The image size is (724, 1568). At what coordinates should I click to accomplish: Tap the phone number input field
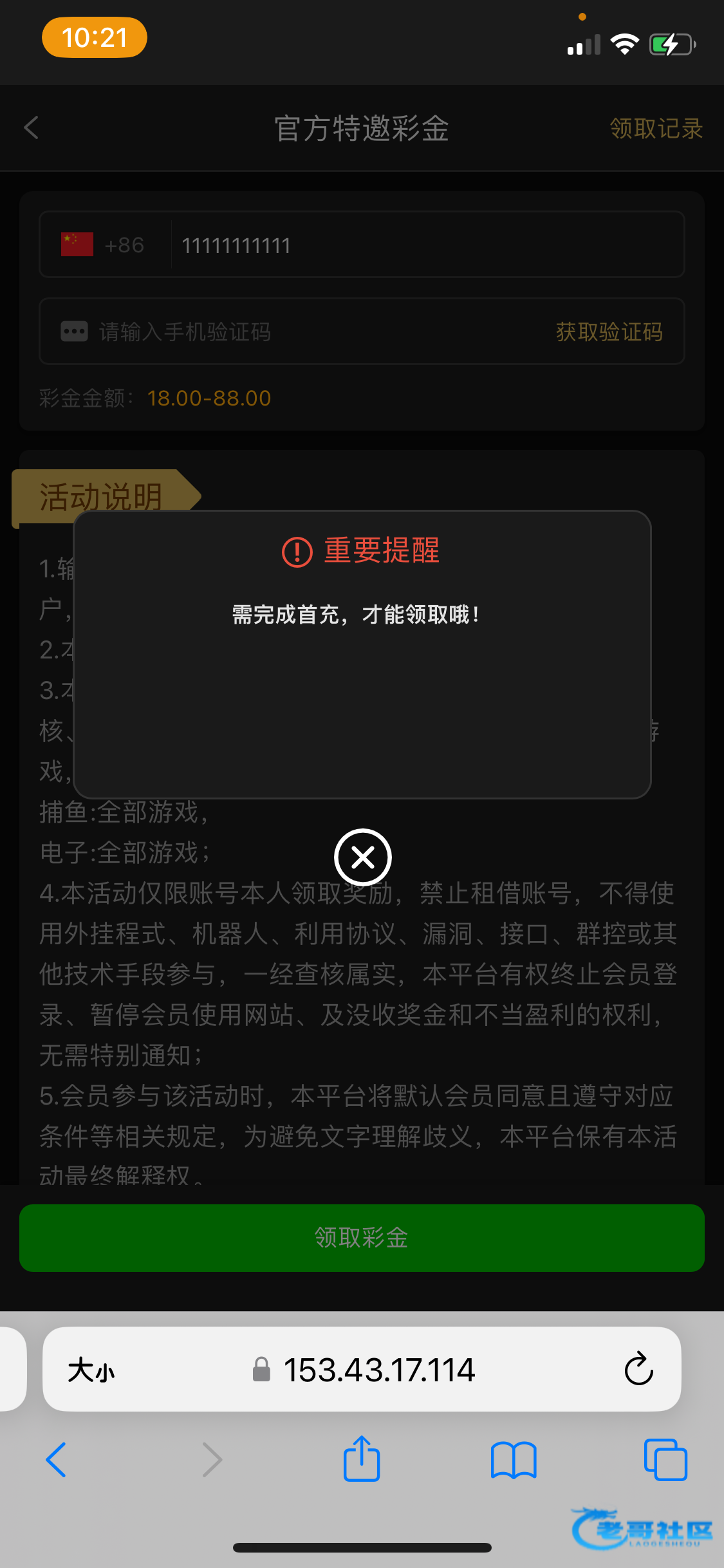pos(425,245)
